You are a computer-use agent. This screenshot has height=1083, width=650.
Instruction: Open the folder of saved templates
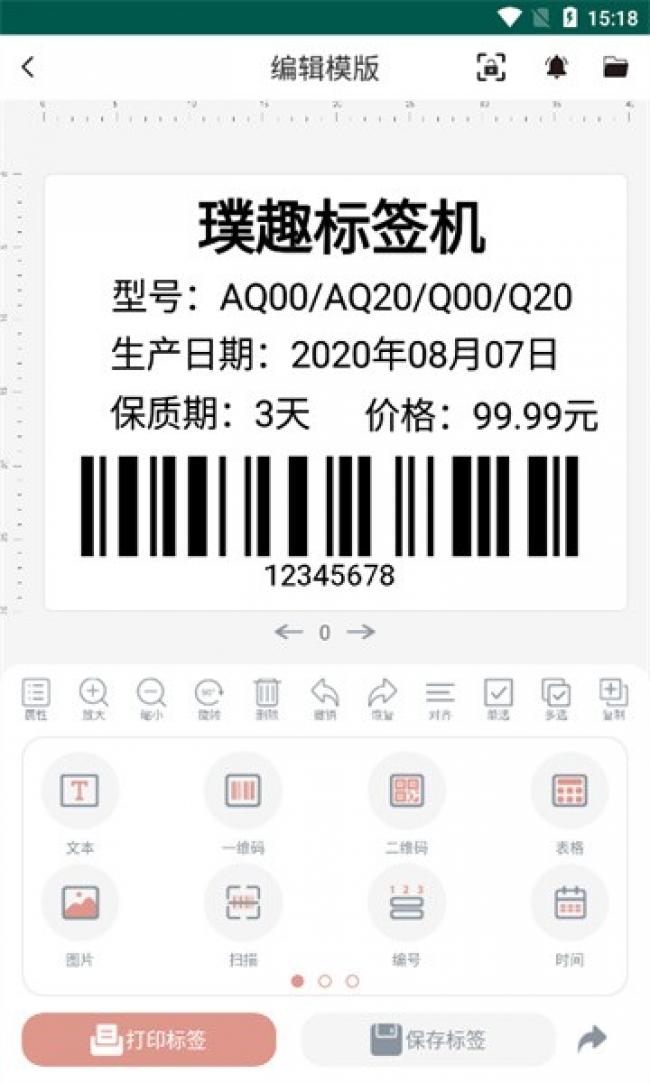[x=615, y=67]
